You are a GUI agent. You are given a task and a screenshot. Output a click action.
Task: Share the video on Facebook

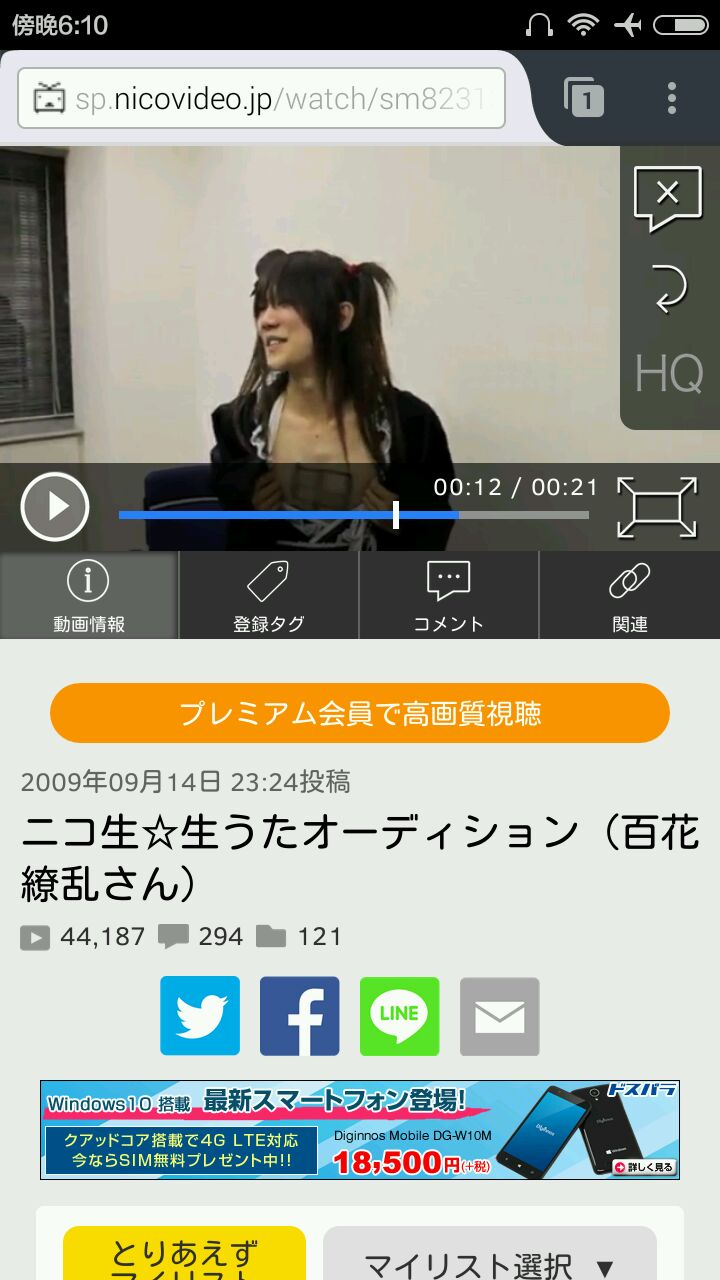click(300, 1016)
